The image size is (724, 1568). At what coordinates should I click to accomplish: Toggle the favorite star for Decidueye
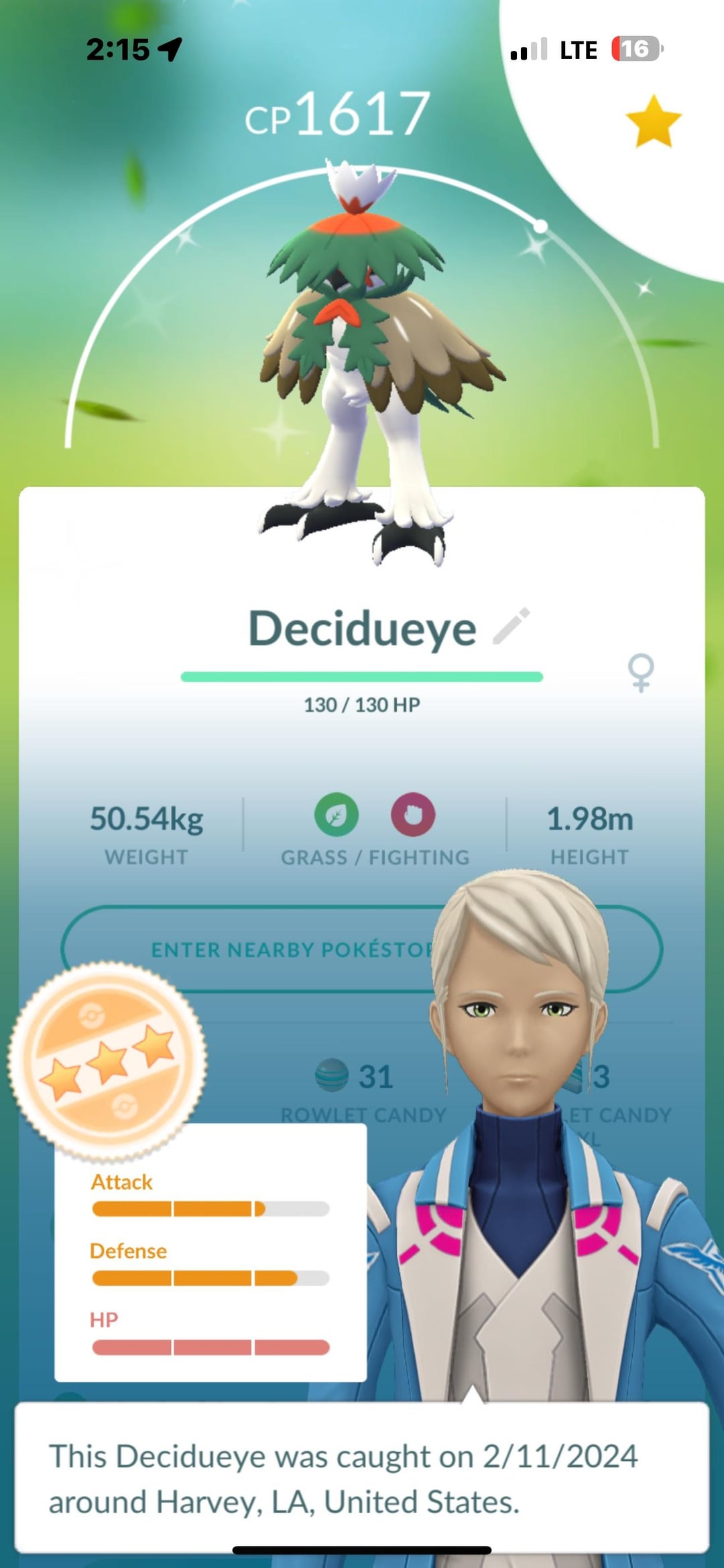pos(653,121)
